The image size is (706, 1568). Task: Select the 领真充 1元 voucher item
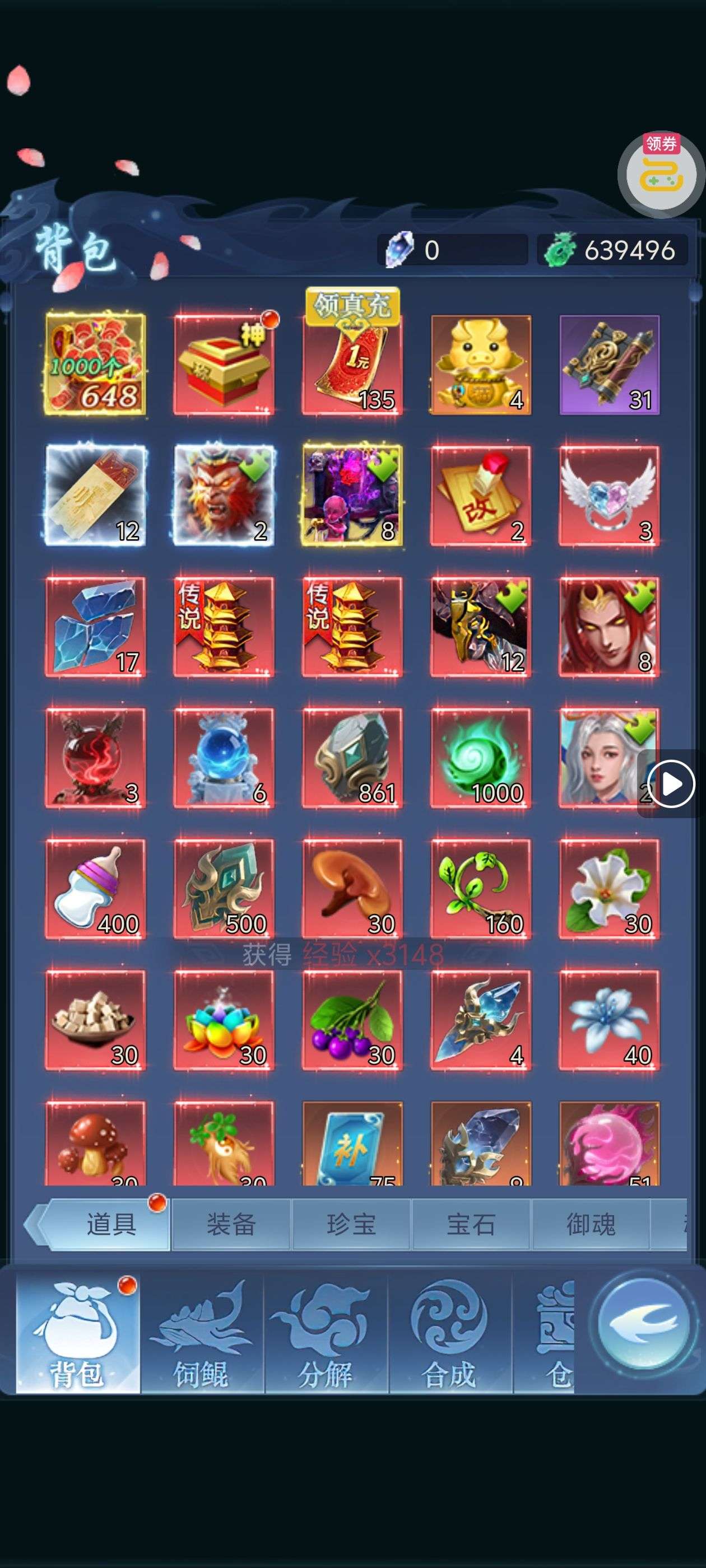(352, 364)
